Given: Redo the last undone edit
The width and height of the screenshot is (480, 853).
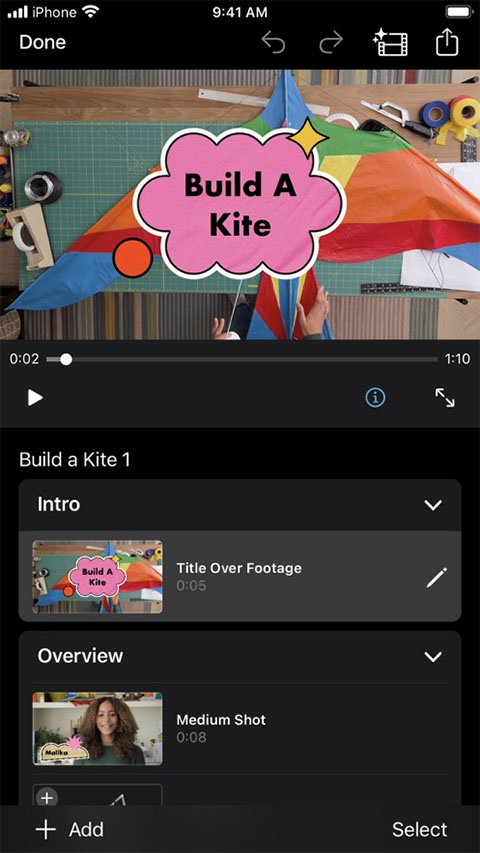Looking at the screenshot, I should click(331, 42).
